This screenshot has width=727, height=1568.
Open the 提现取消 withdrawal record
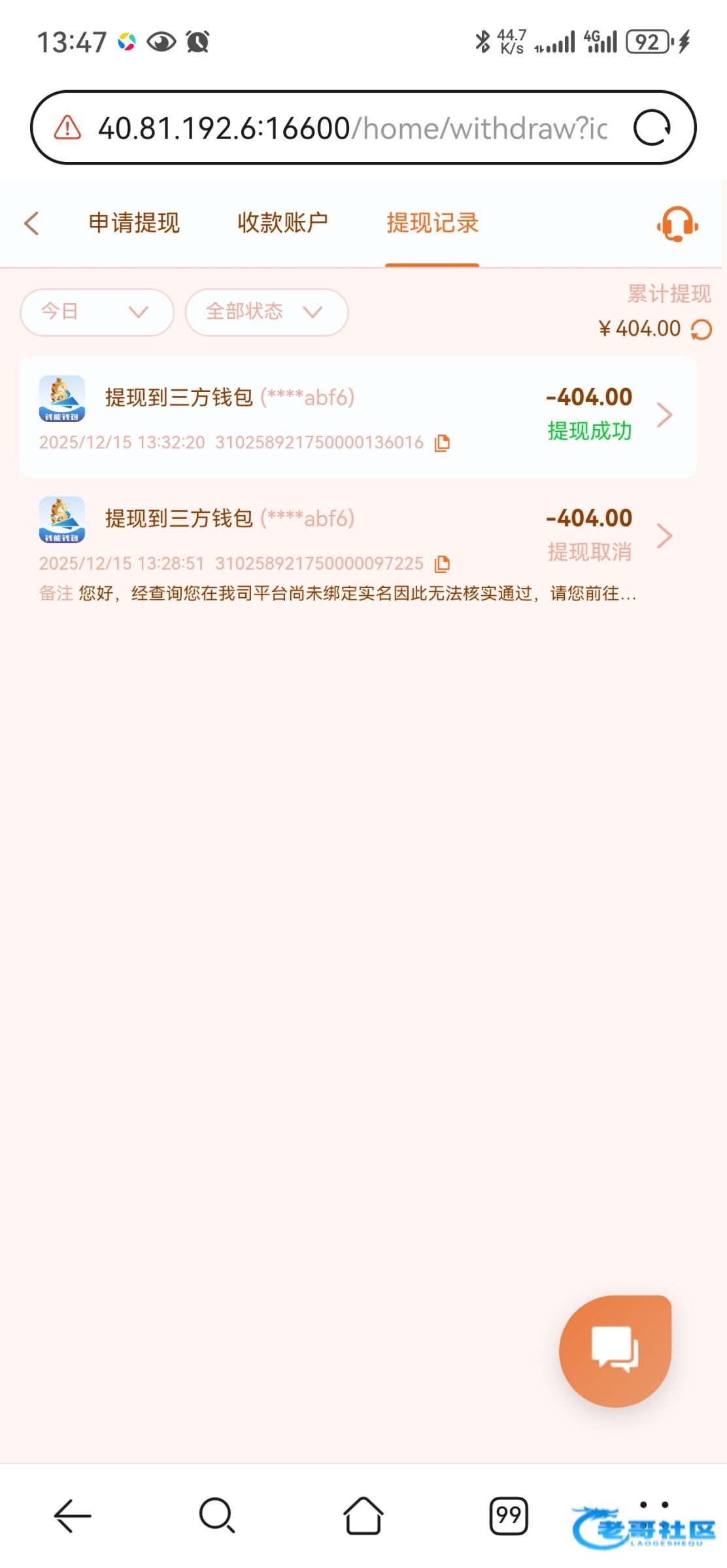(664, 536)
